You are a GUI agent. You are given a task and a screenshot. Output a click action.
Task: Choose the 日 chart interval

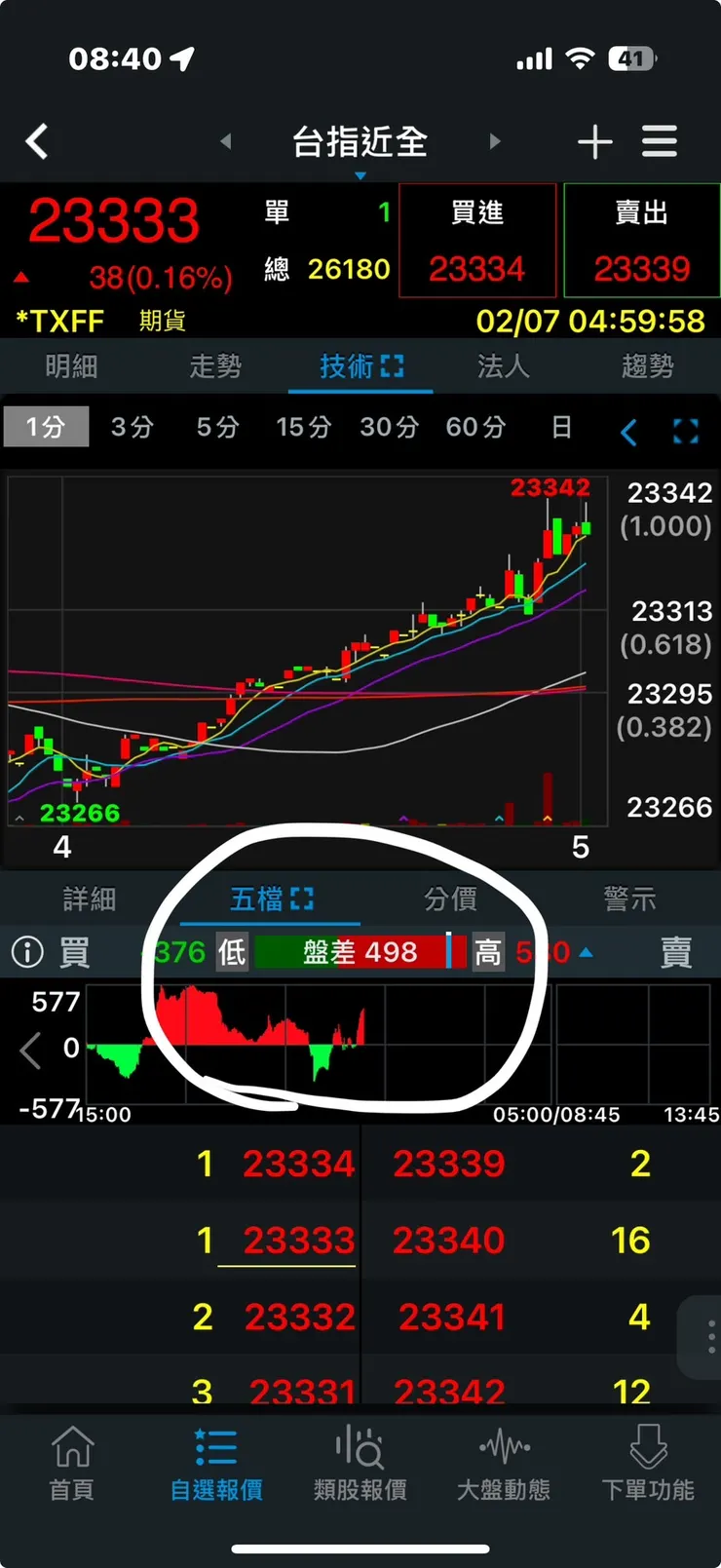[561, 427]
